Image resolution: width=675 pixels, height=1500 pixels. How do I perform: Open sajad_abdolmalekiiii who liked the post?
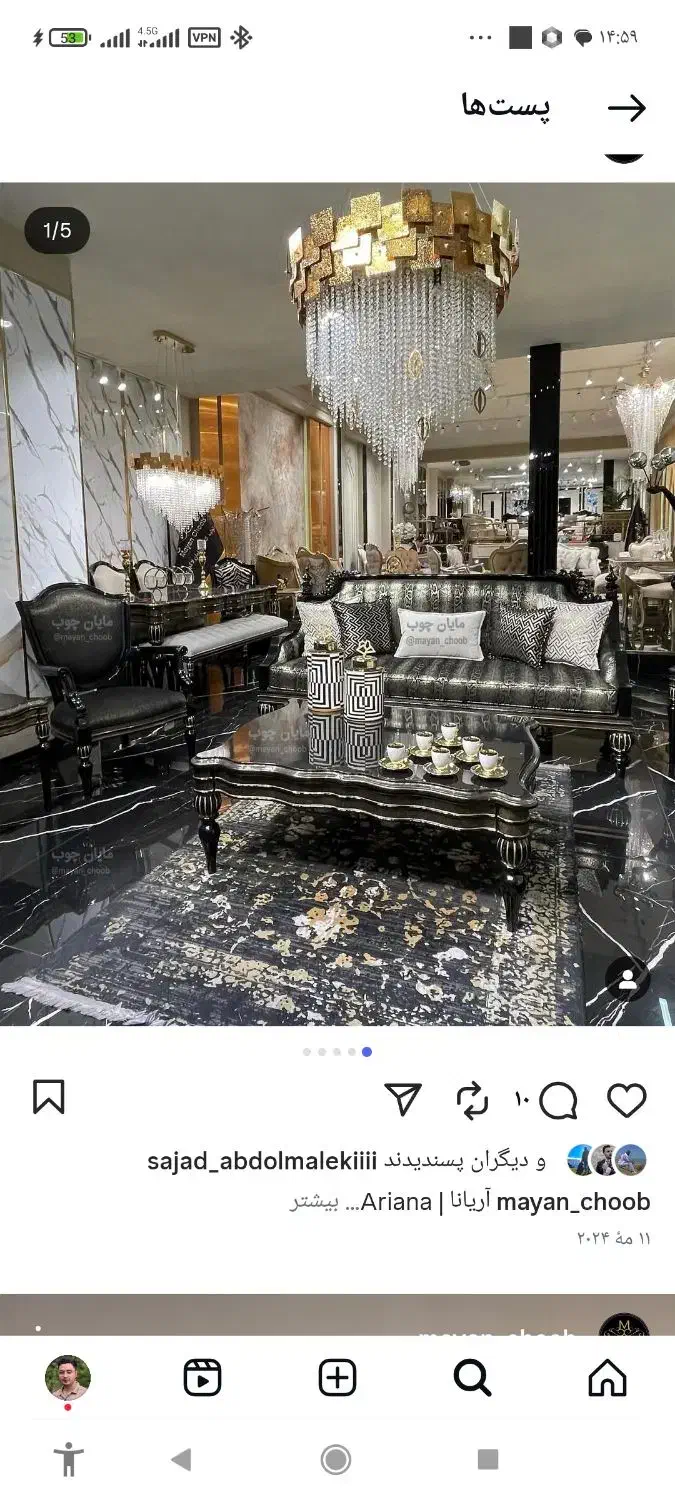tap(262, 1161)
